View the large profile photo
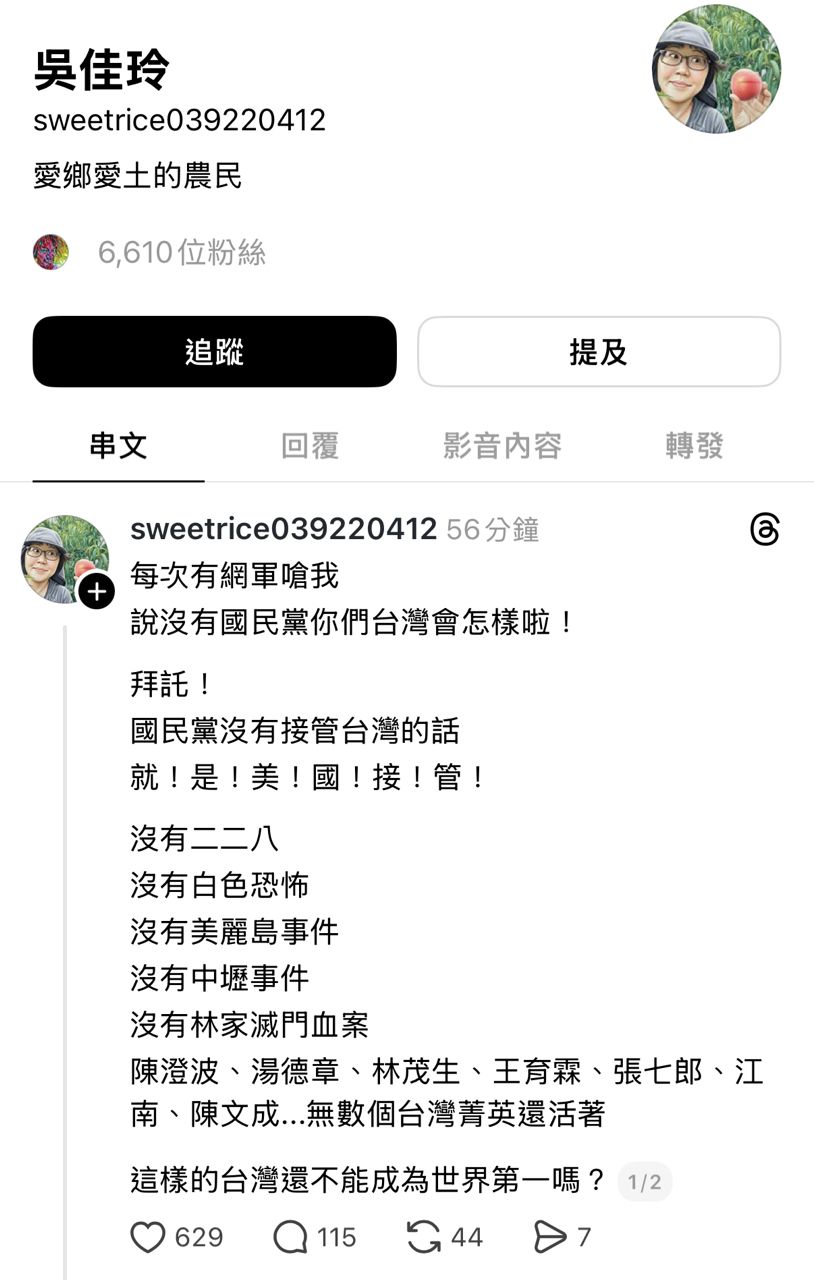Viewport: 814px width, 1280px height. (x=716, y=70)
